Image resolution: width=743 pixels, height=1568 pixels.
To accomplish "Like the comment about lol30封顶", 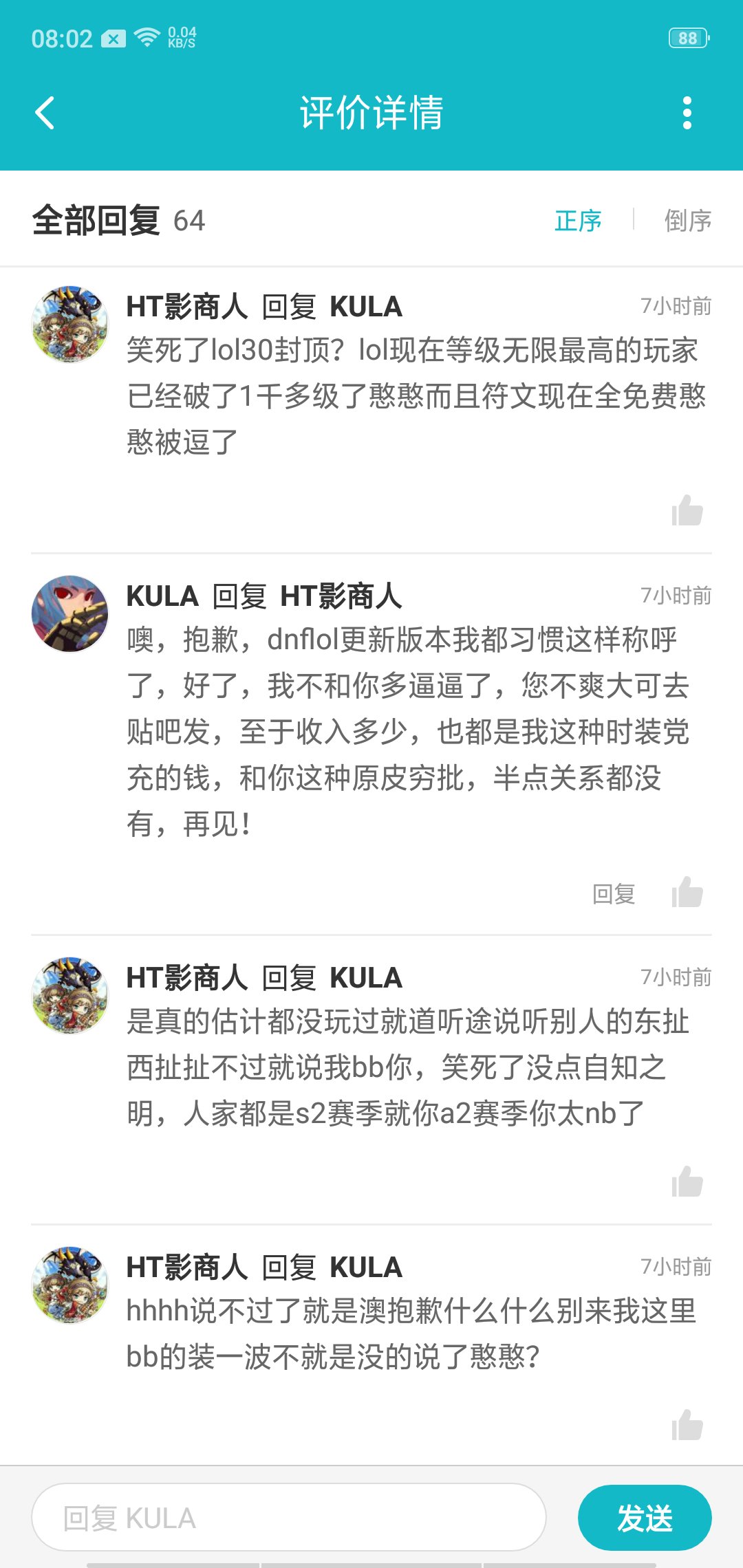I will click(687, 511).
